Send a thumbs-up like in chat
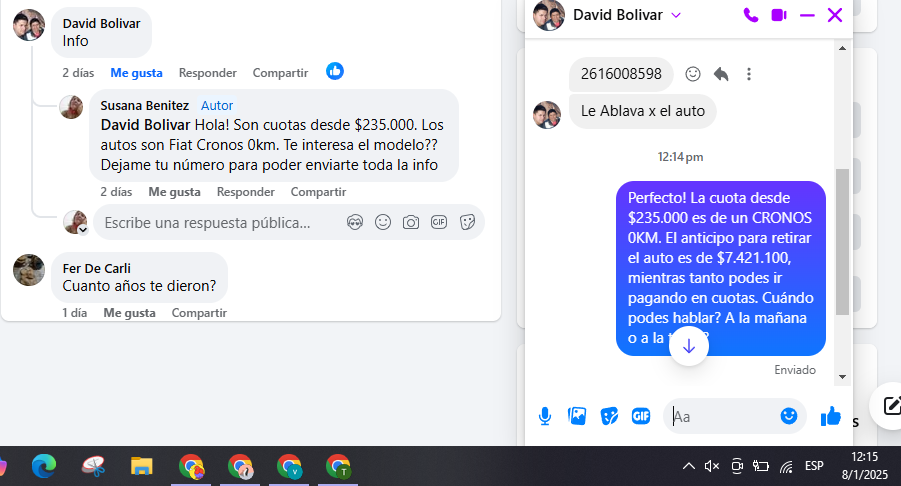 pyautogui.click(x=830, y=416)
